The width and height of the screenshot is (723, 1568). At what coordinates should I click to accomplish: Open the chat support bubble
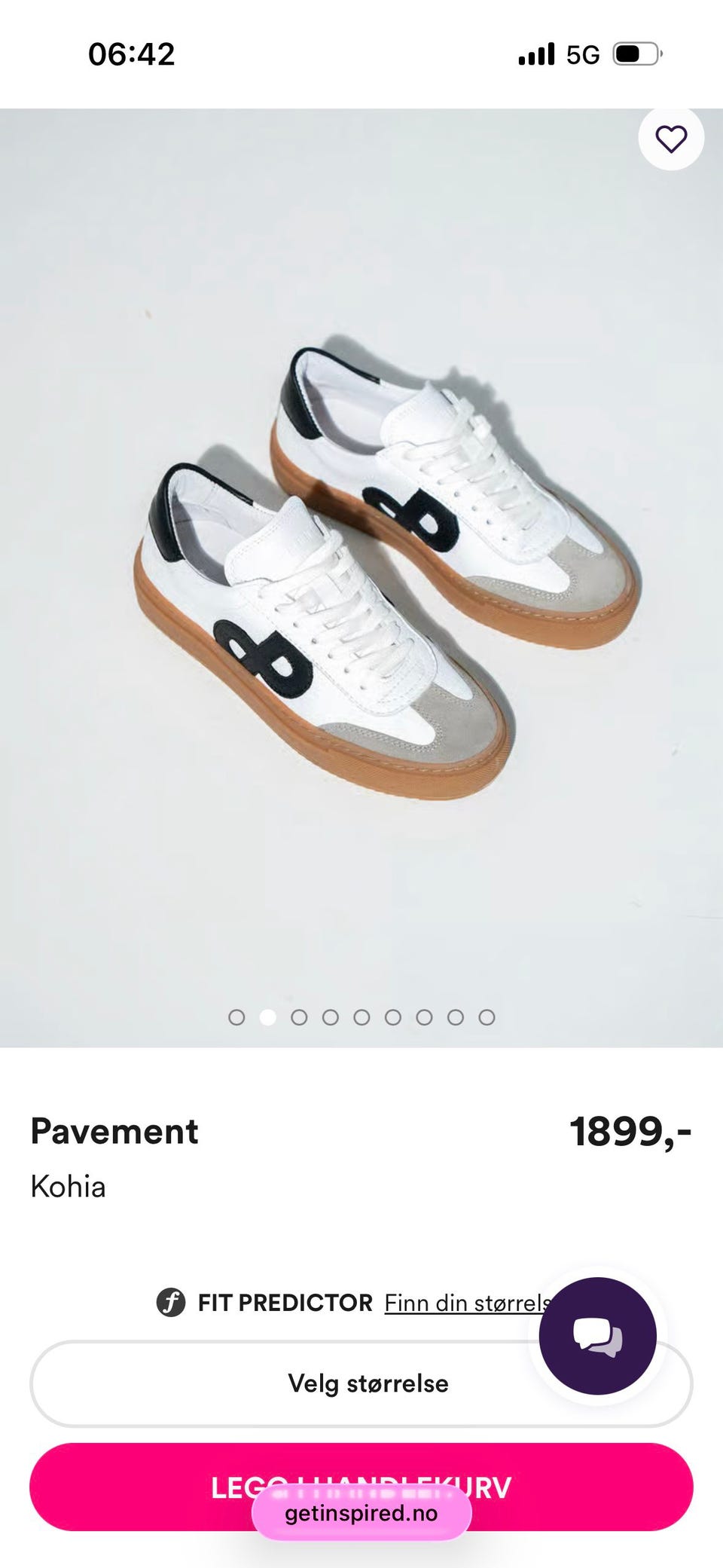[598, 1335]
